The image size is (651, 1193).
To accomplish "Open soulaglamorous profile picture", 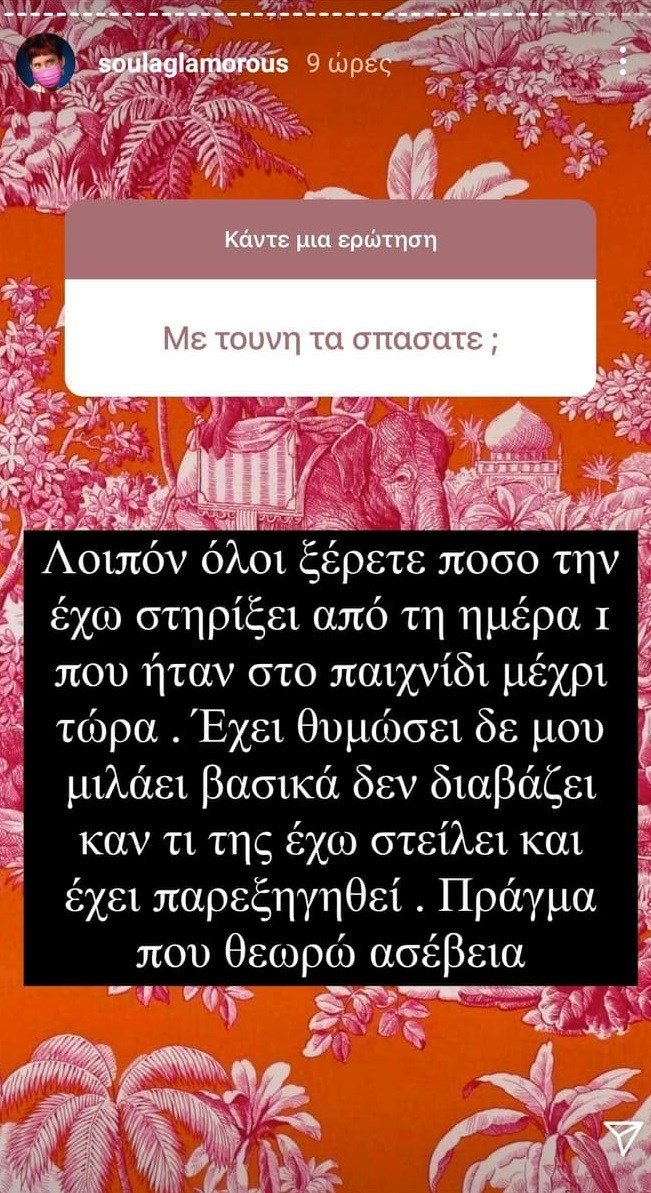I will (x=46, y=65).
